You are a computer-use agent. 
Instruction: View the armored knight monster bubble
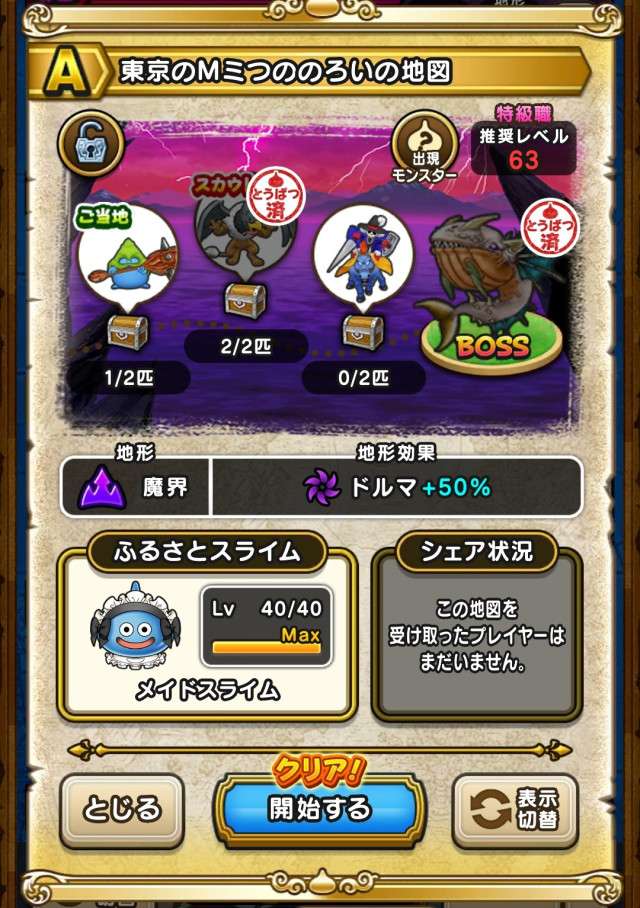362,255
